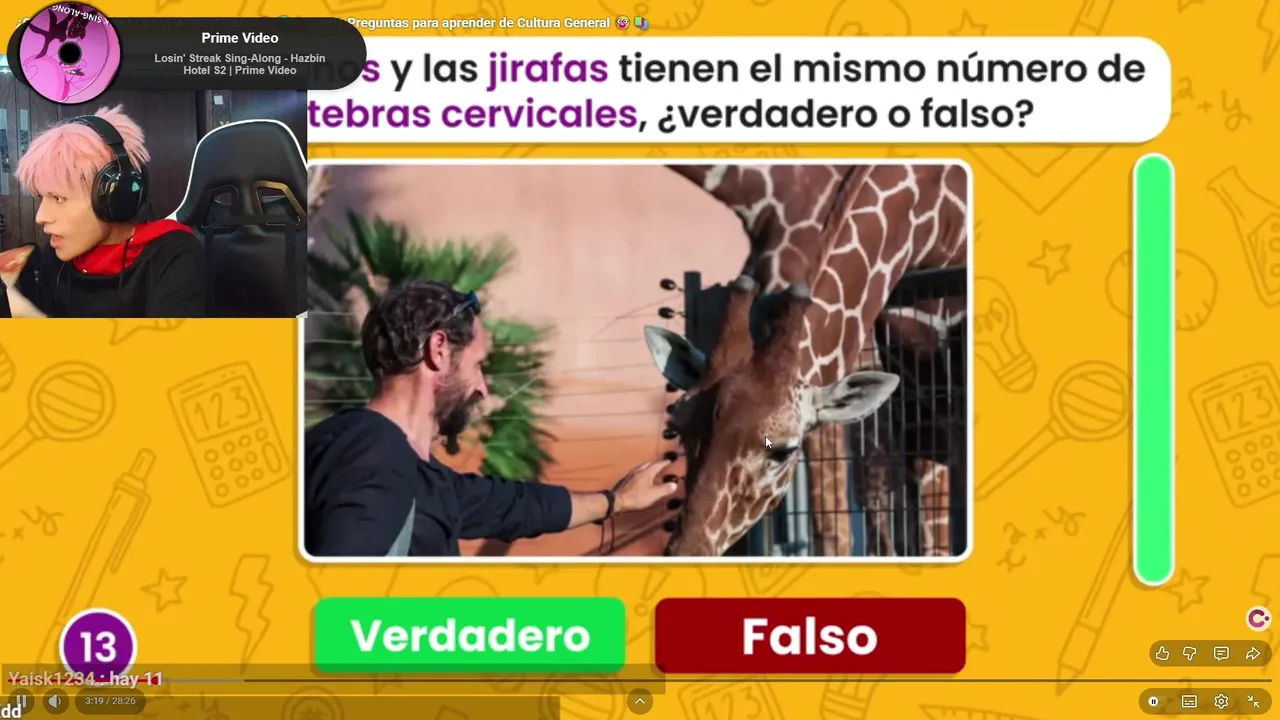Screen dimensions: 1280x720
Task: Expand the up-chevron panel
Action: point(640,701)
